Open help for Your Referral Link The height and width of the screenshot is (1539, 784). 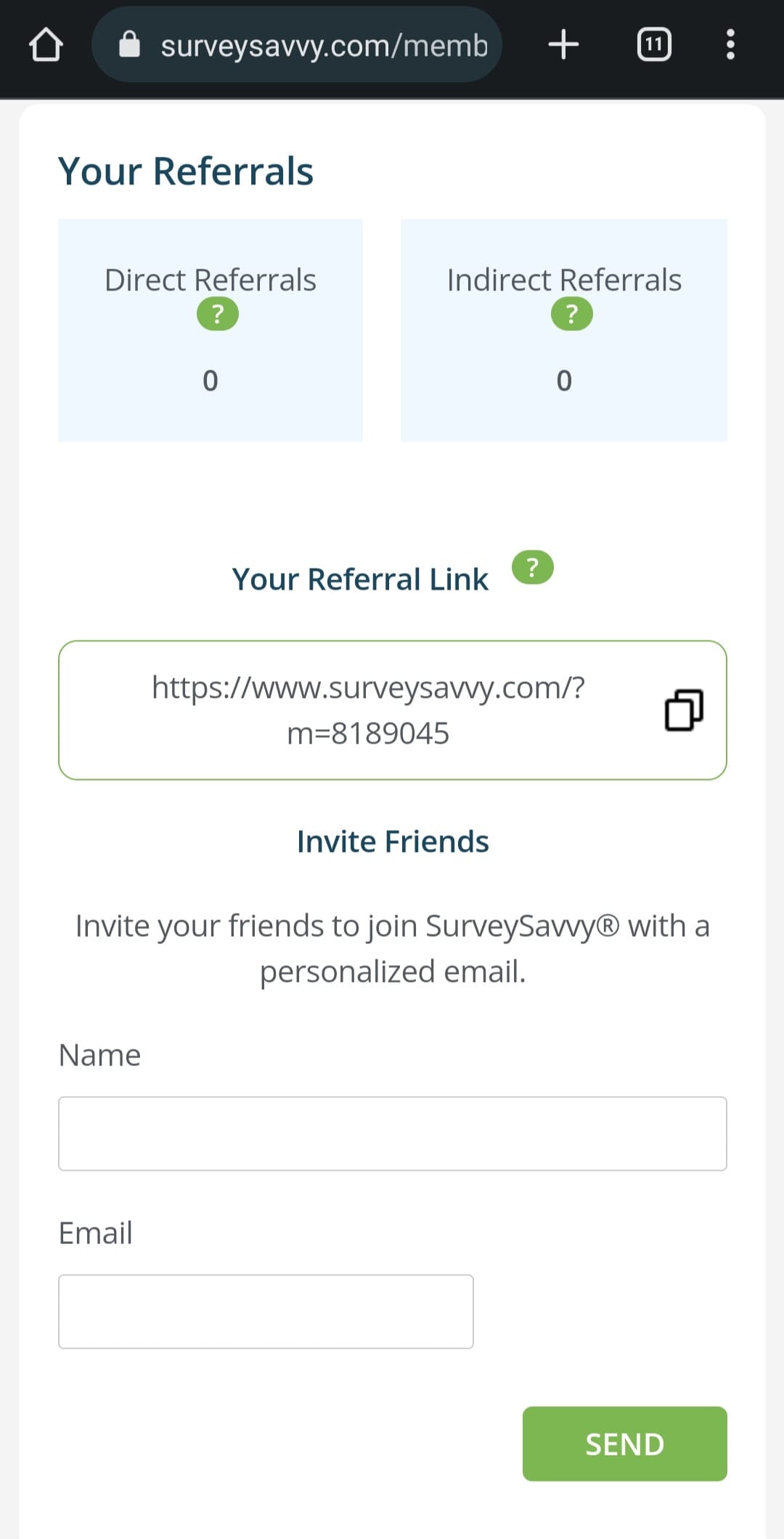click(x=533, y=567)
